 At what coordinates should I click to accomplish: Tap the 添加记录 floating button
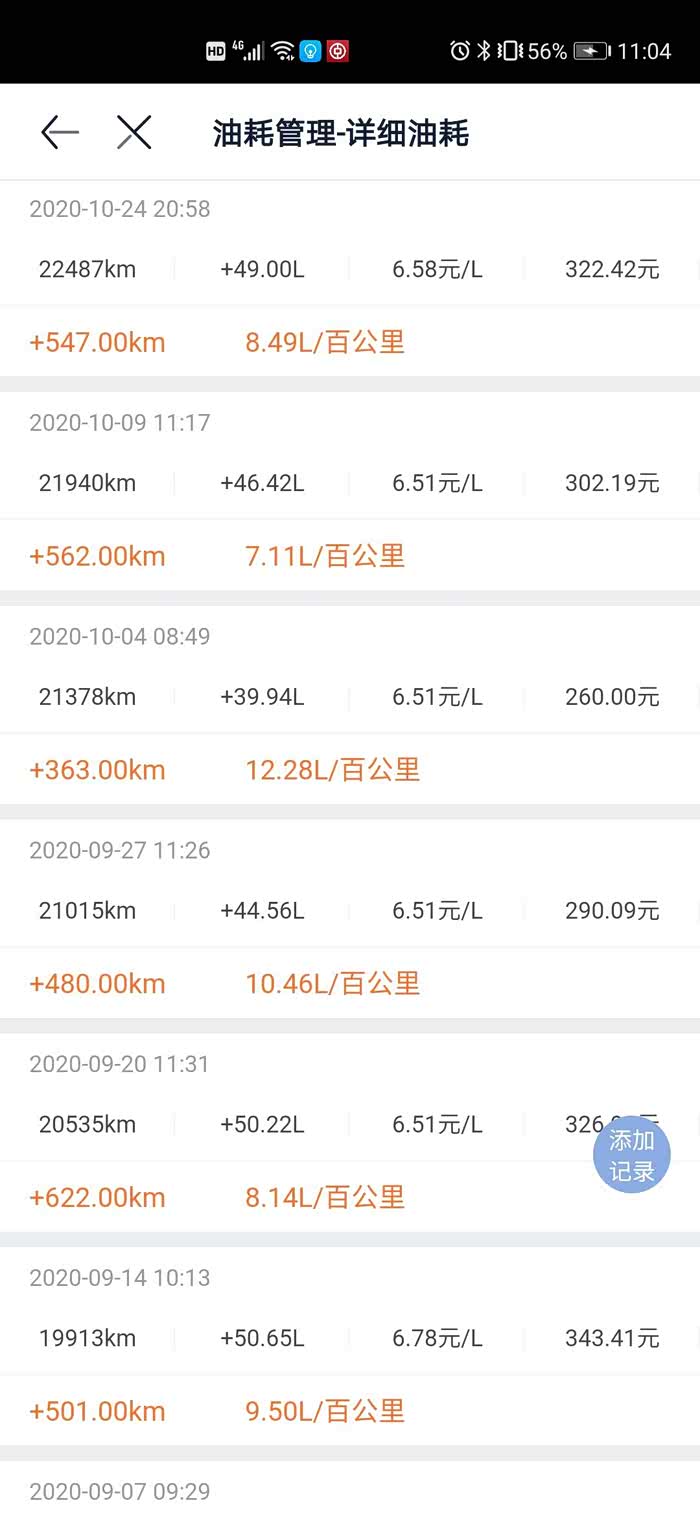point(631,1156)
